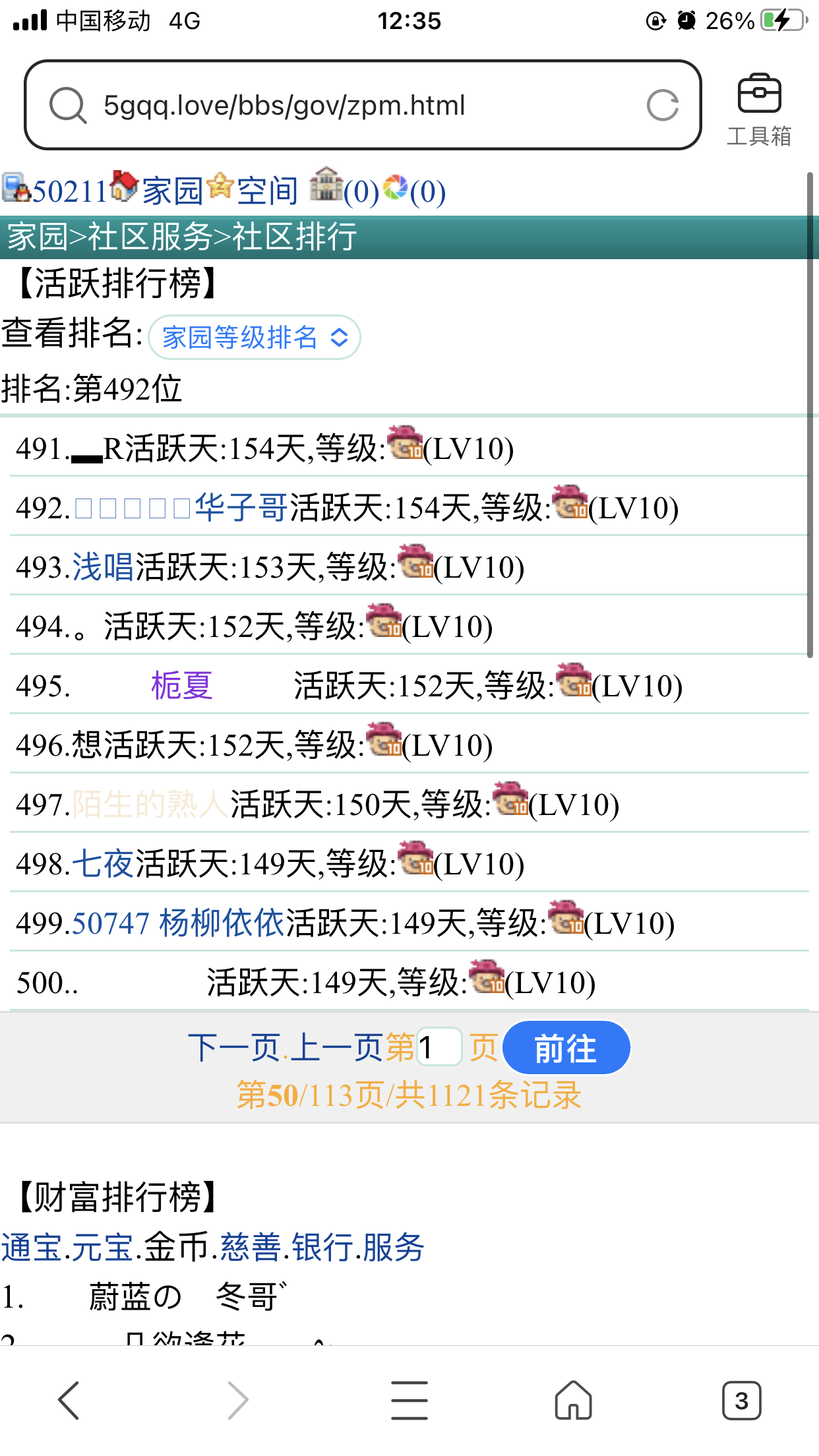
Task: Tap the page number input field
Action: 439,1047
